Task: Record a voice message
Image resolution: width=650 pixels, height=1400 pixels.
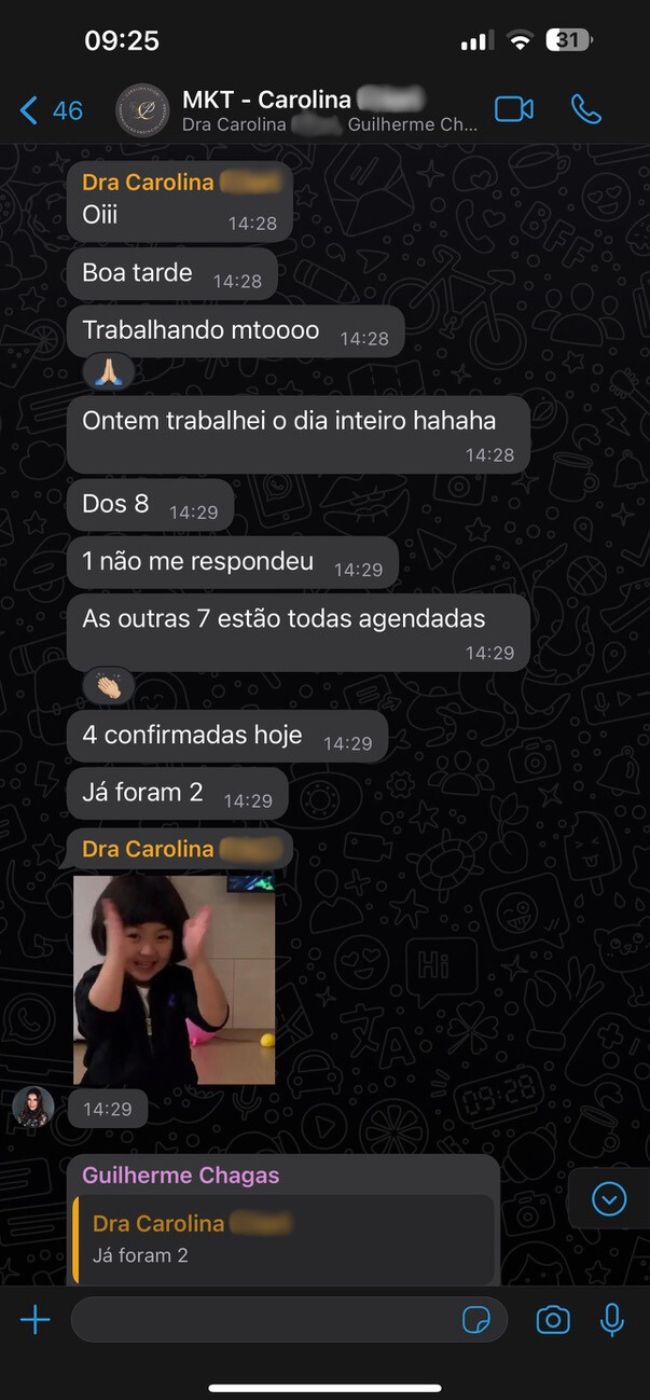Action: [612, 1320]
